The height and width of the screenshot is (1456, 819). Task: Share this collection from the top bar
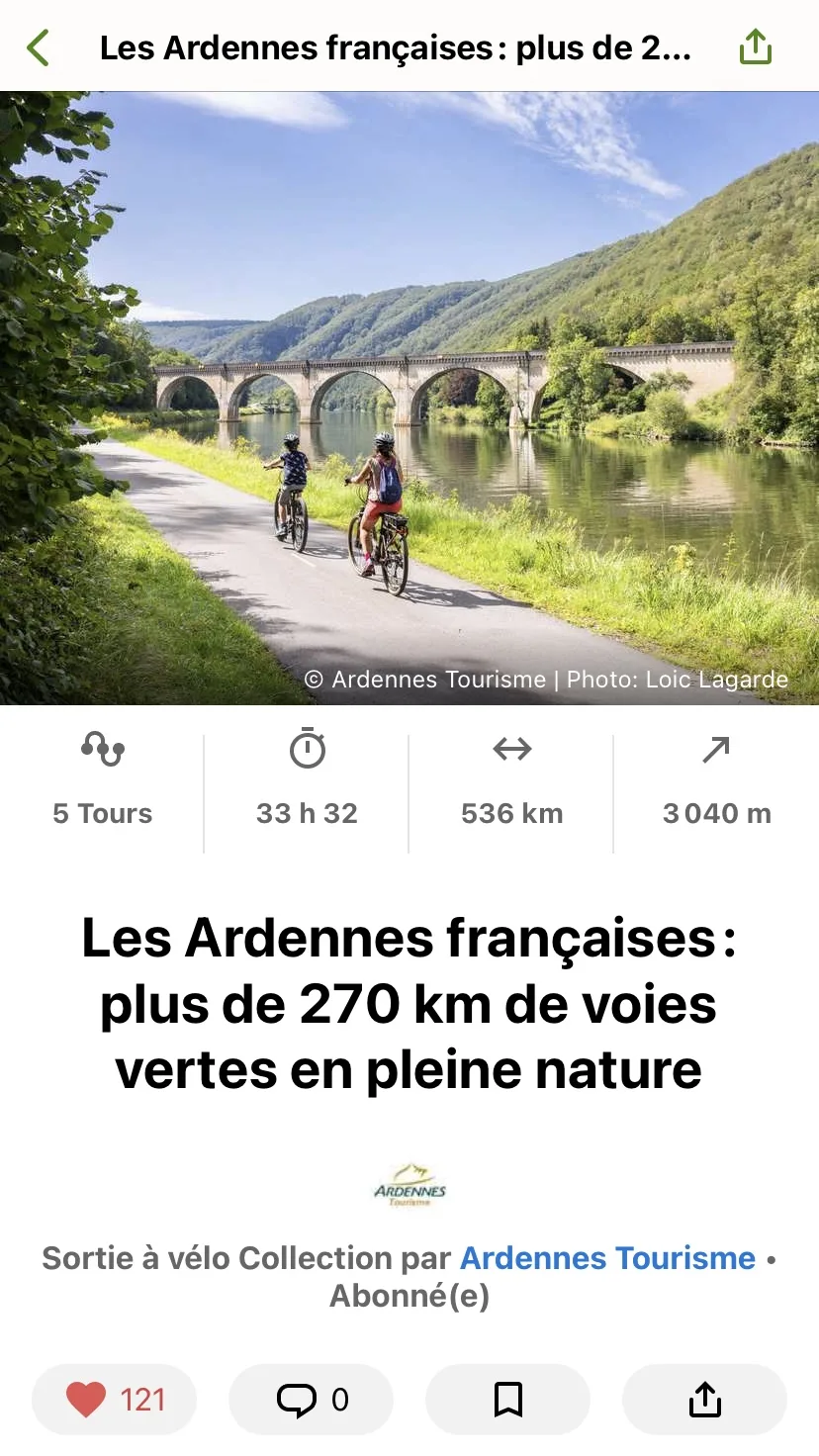756,47
